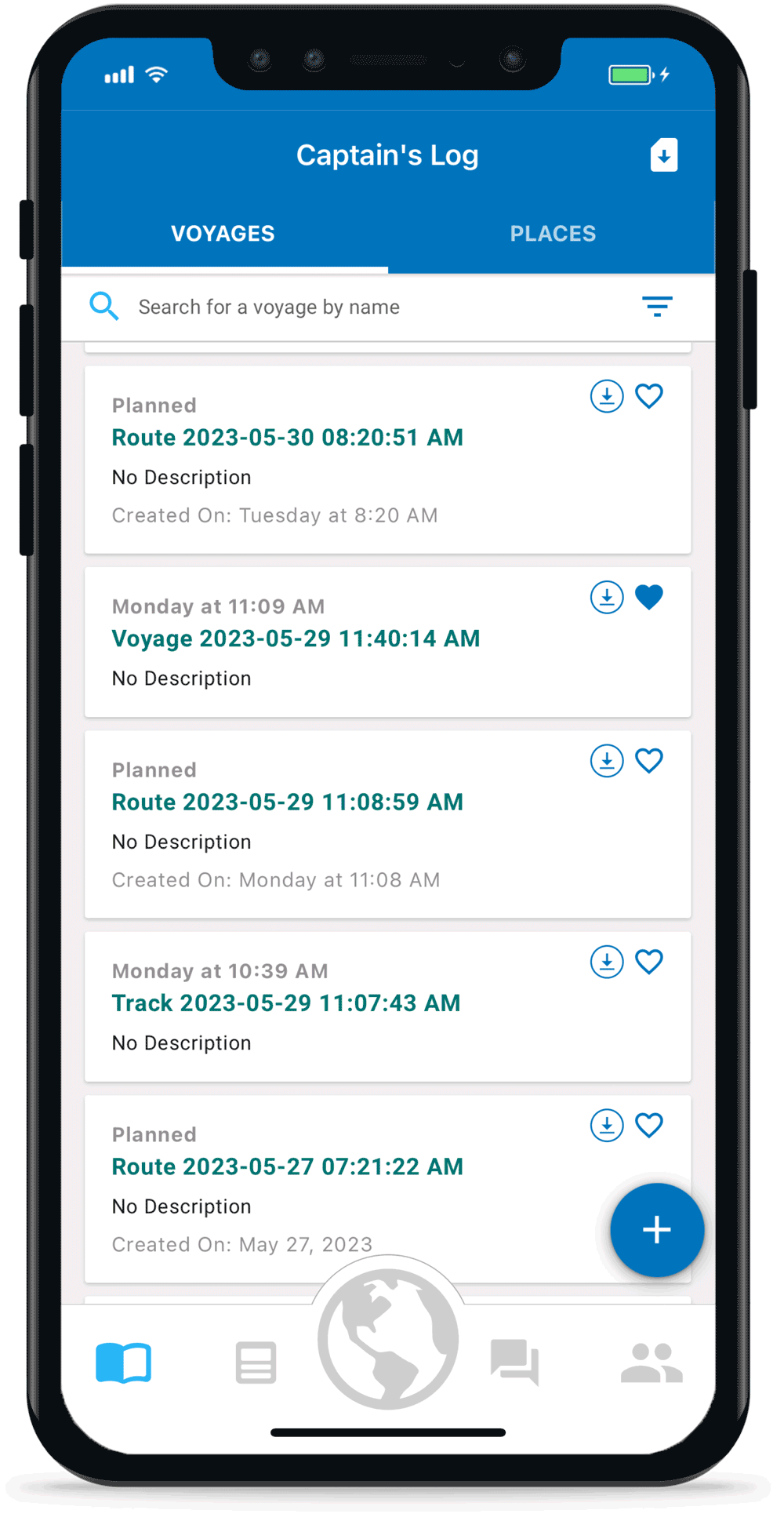Download Voyage 2023-05-29 11:40:14 AM
Viewport: 784px width, 1521px height.
pyautogui.click(x=606, y=598)
